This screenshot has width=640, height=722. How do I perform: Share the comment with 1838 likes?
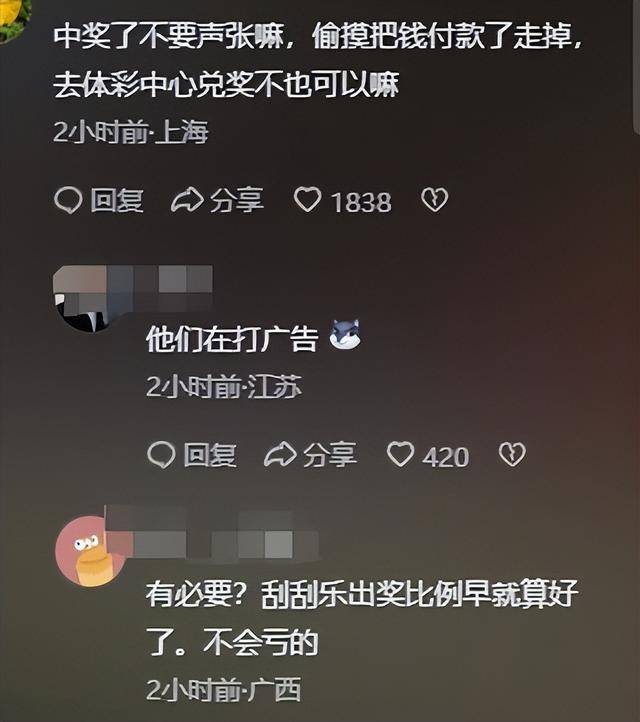(x=218, y=201)
